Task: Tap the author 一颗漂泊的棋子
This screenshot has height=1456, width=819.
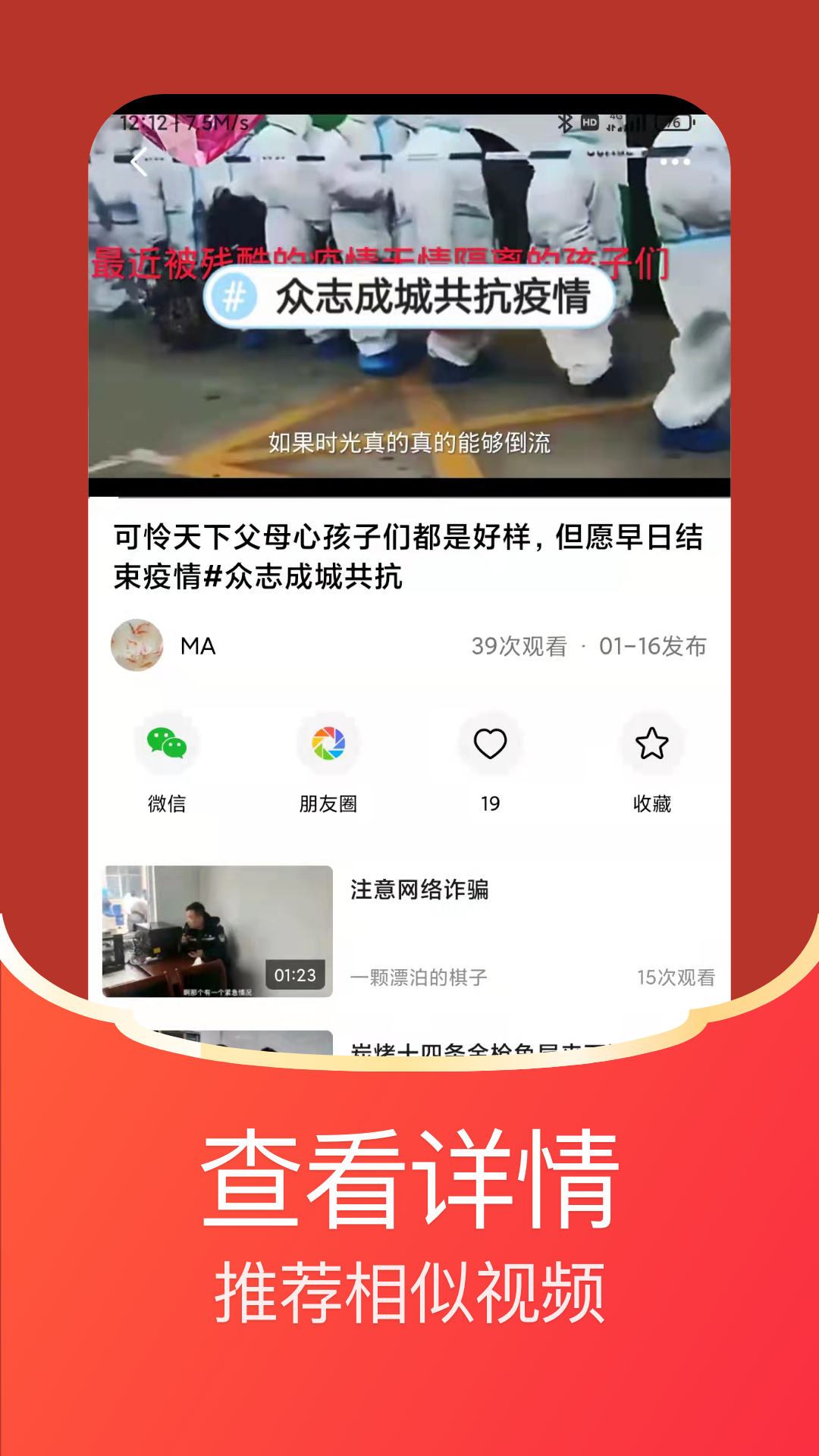Action: point(420,977)
